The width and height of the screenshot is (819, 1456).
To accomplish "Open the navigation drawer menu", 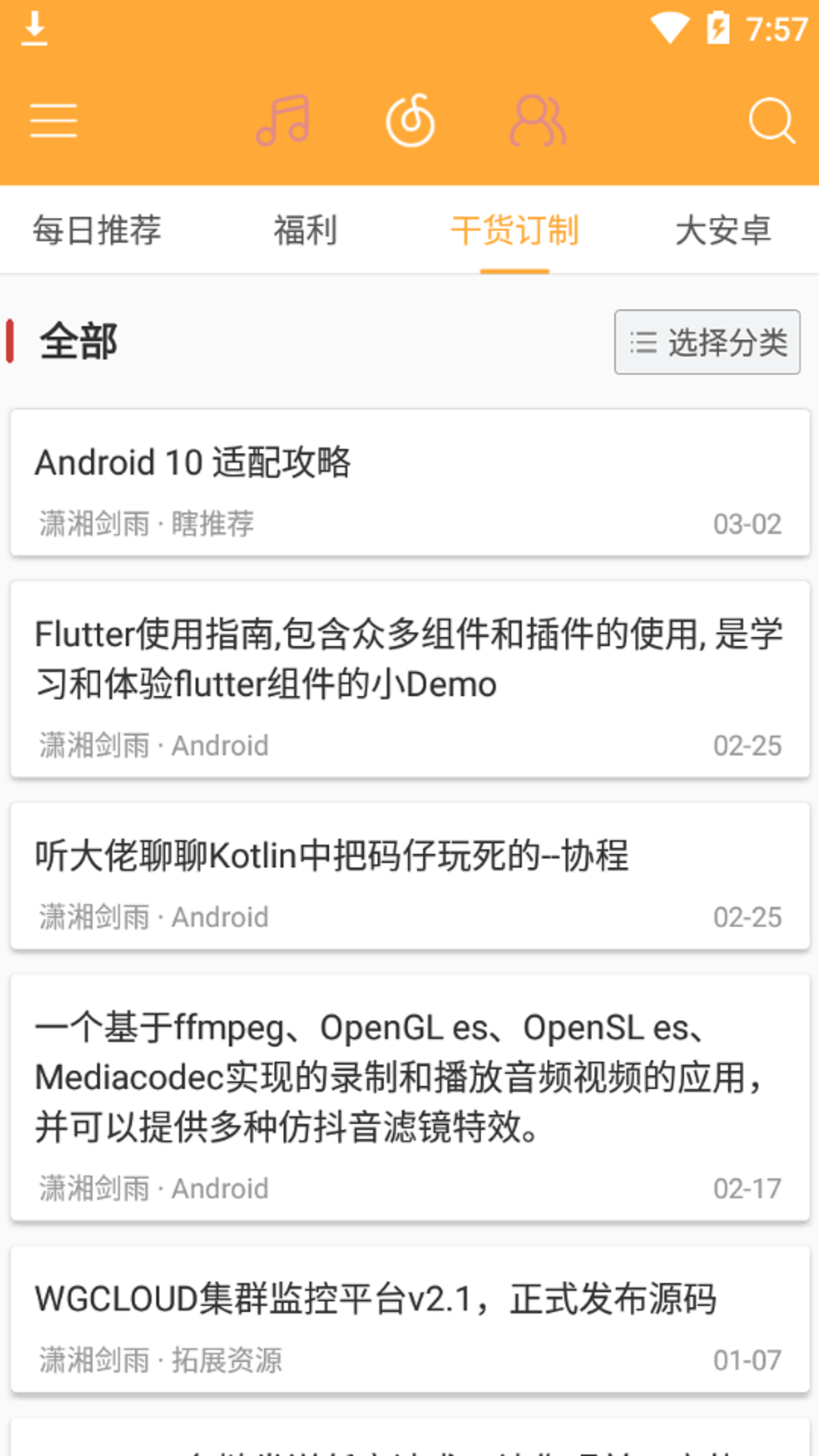I will [54, 121].
